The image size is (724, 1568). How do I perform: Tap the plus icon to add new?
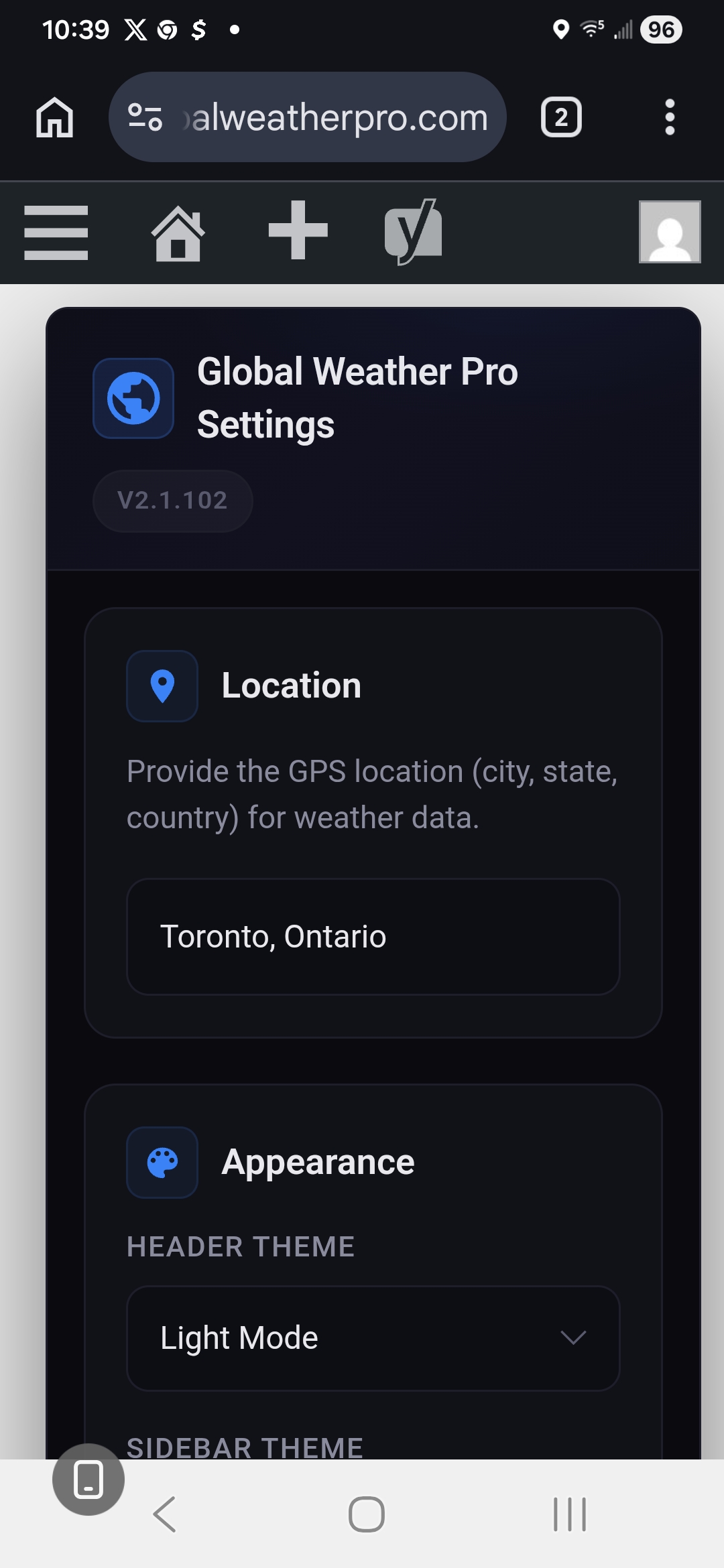point(298,231)
